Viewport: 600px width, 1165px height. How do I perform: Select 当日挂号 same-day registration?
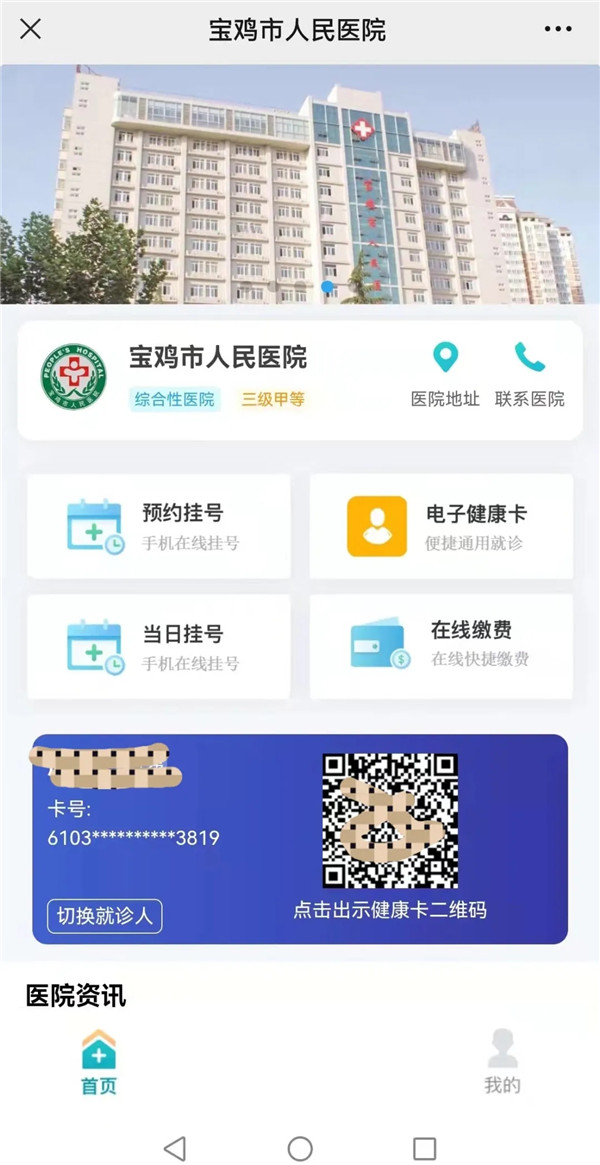[x=158, y=646]
